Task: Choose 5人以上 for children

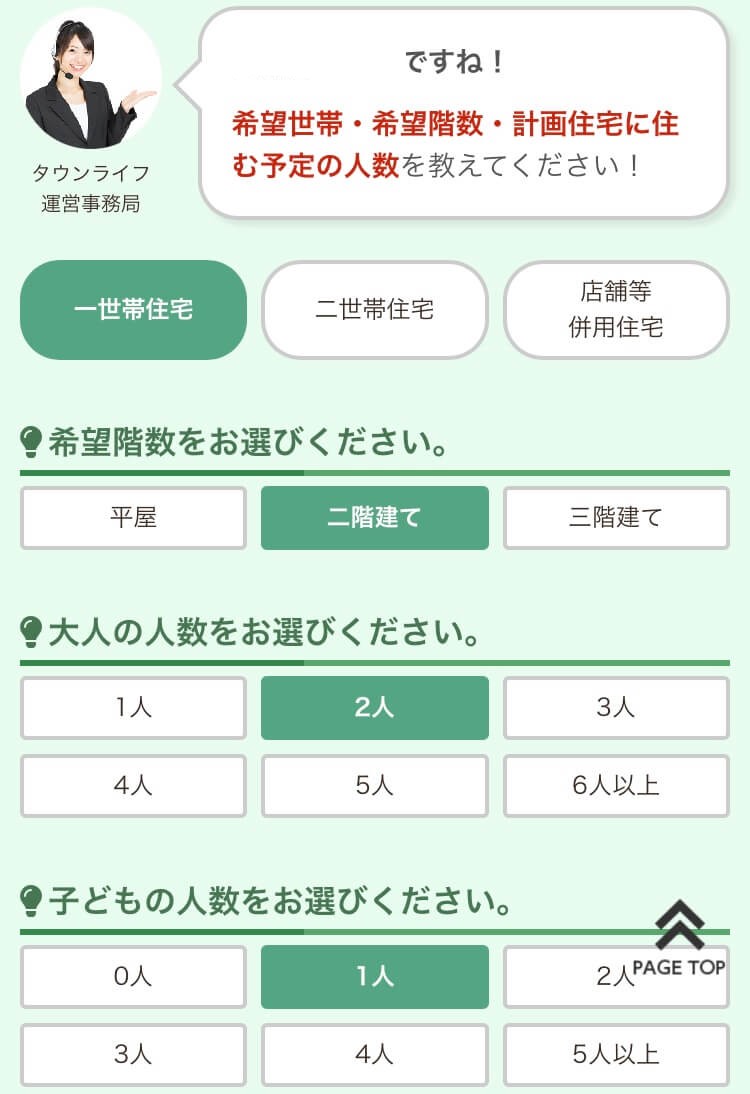Action: click(616, 1054)
